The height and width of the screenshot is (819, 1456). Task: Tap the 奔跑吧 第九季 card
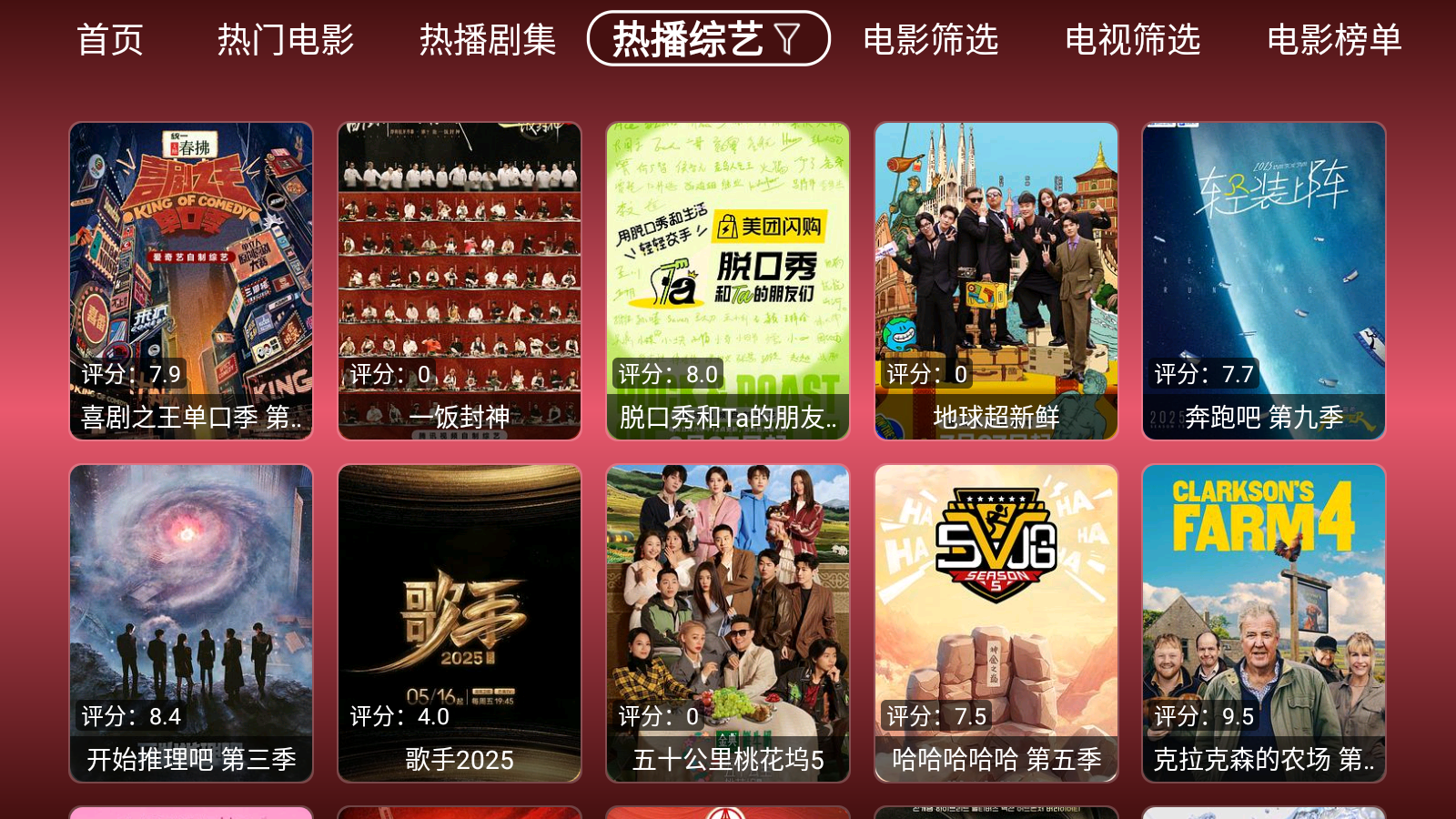coord(1264,281)
